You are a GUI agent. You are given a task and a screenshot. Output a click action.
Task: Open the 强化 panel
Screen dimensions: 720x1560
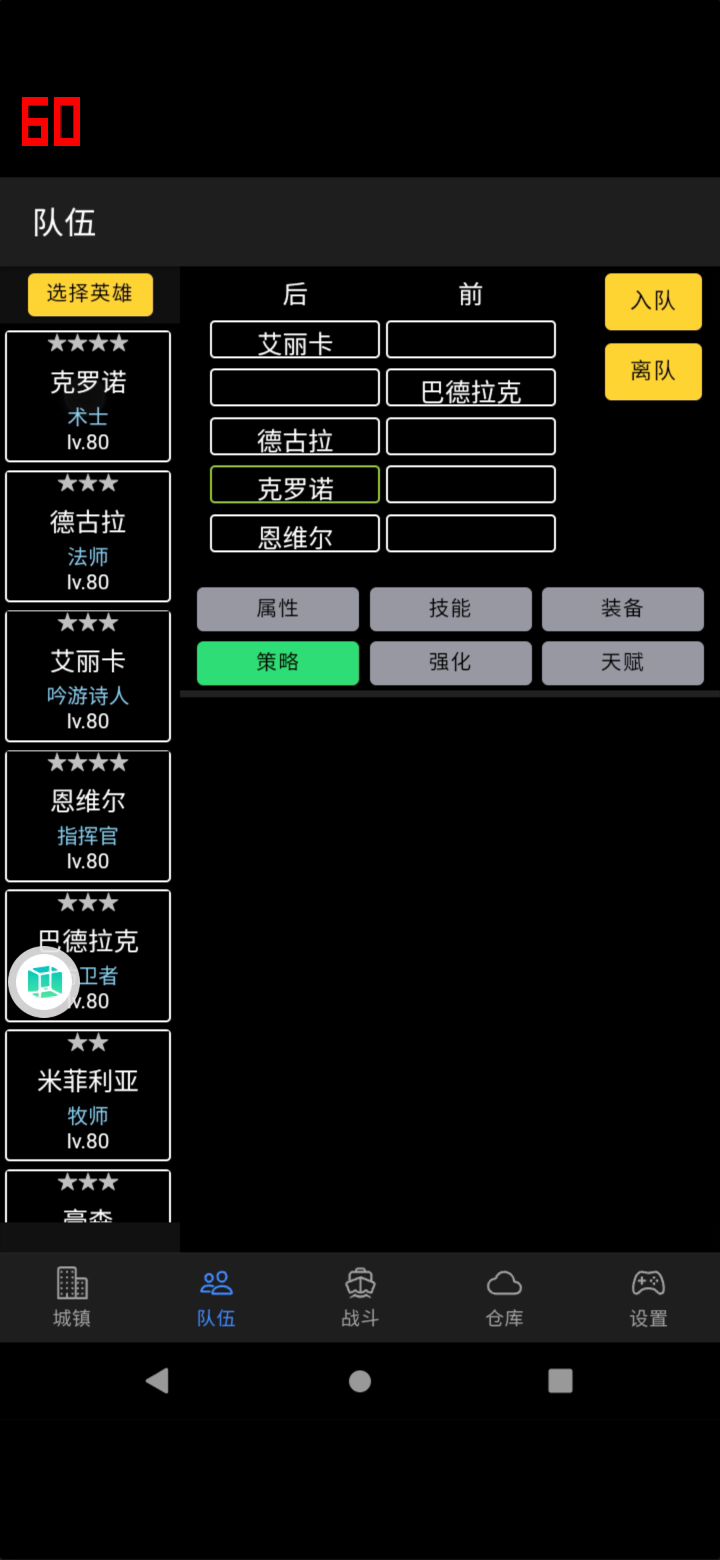pos(450,663)
